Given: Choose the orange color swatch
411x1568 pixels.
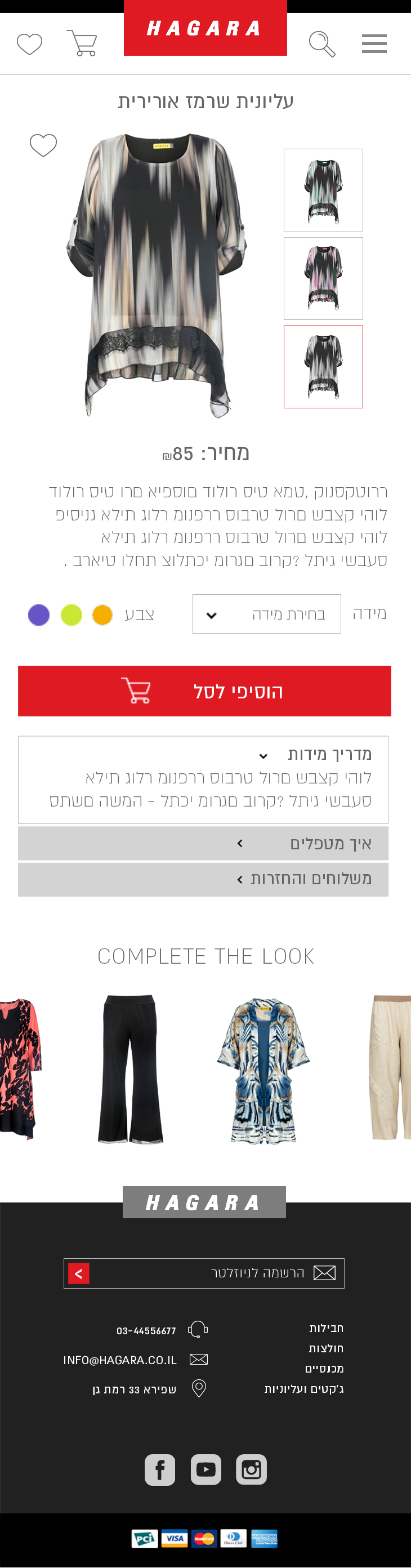Looking at the screenshot, I should pos(102,615).
